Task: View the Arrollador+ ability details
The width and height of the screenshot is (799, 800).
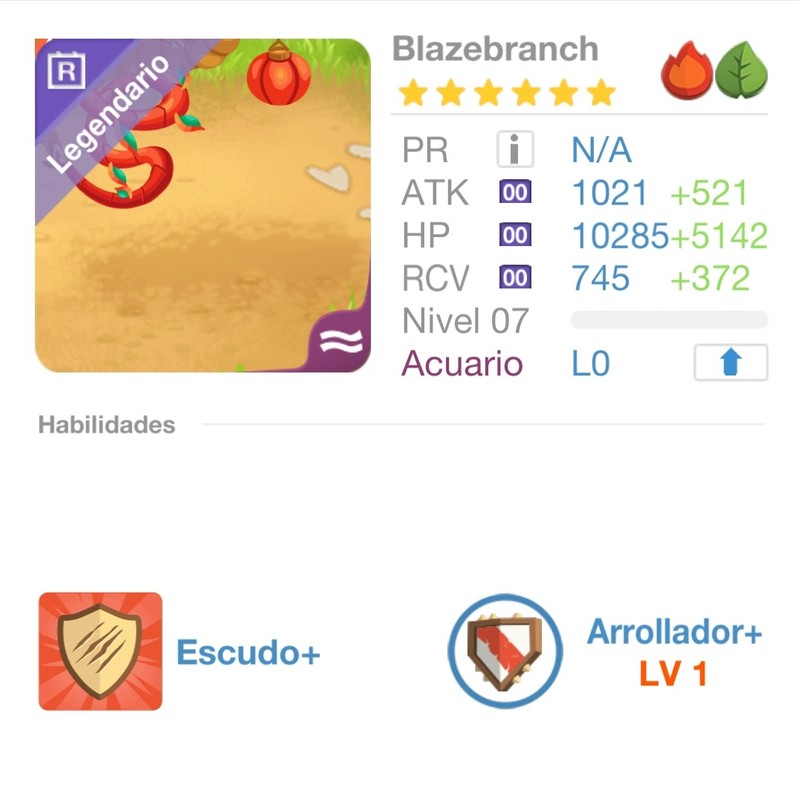Action: tap(505, 652)
